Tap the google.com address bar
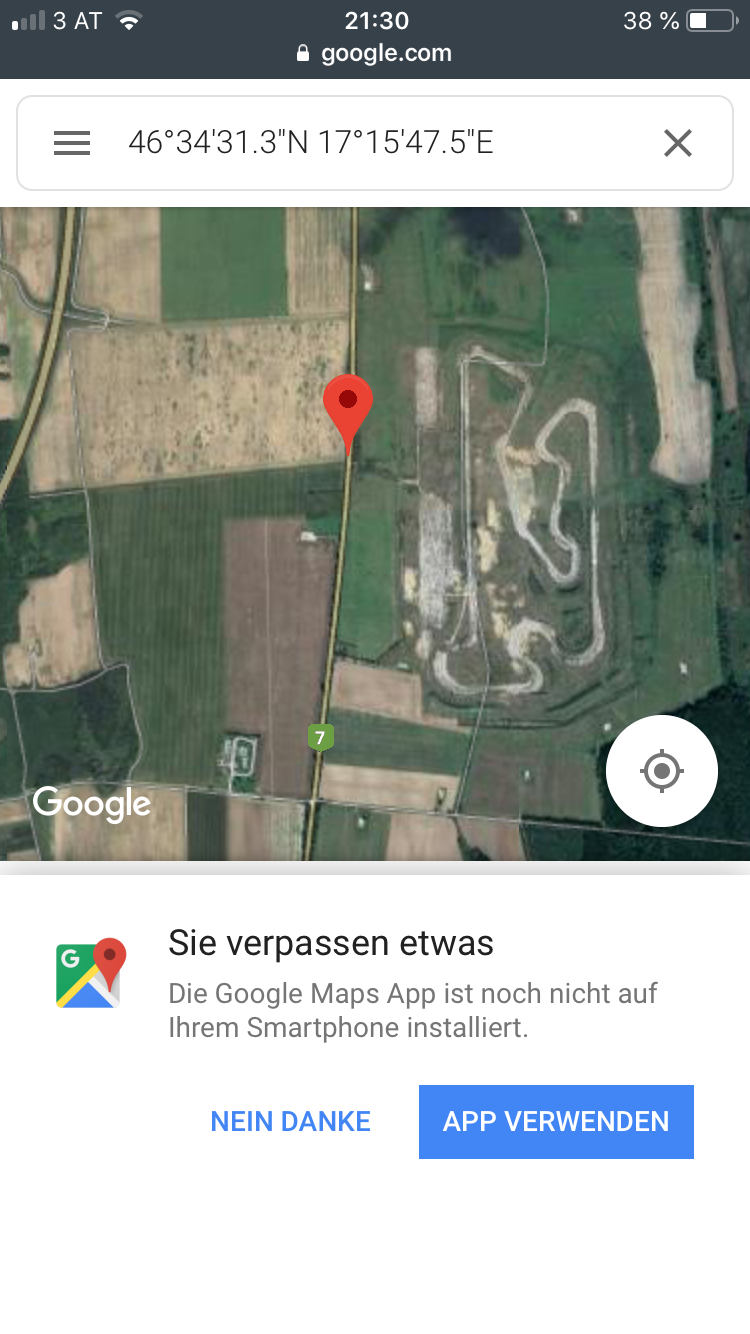 tap(375, 54)
